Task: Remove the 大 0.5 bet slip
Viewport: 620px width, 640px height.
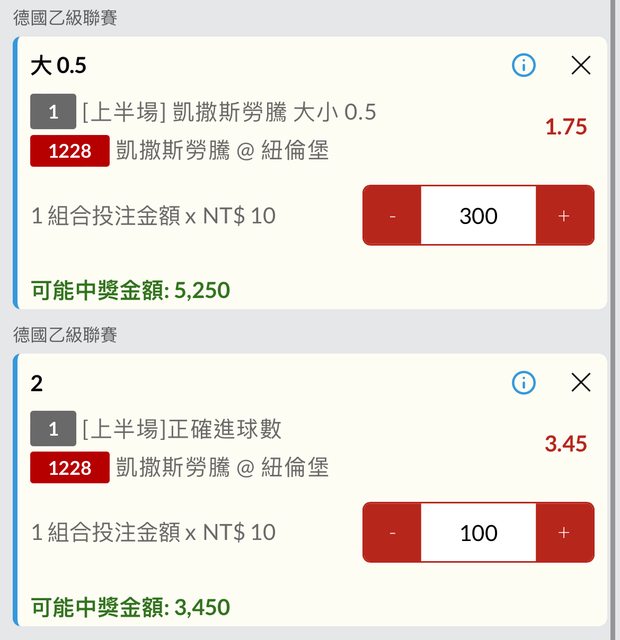Action: [x=580, y=65]
